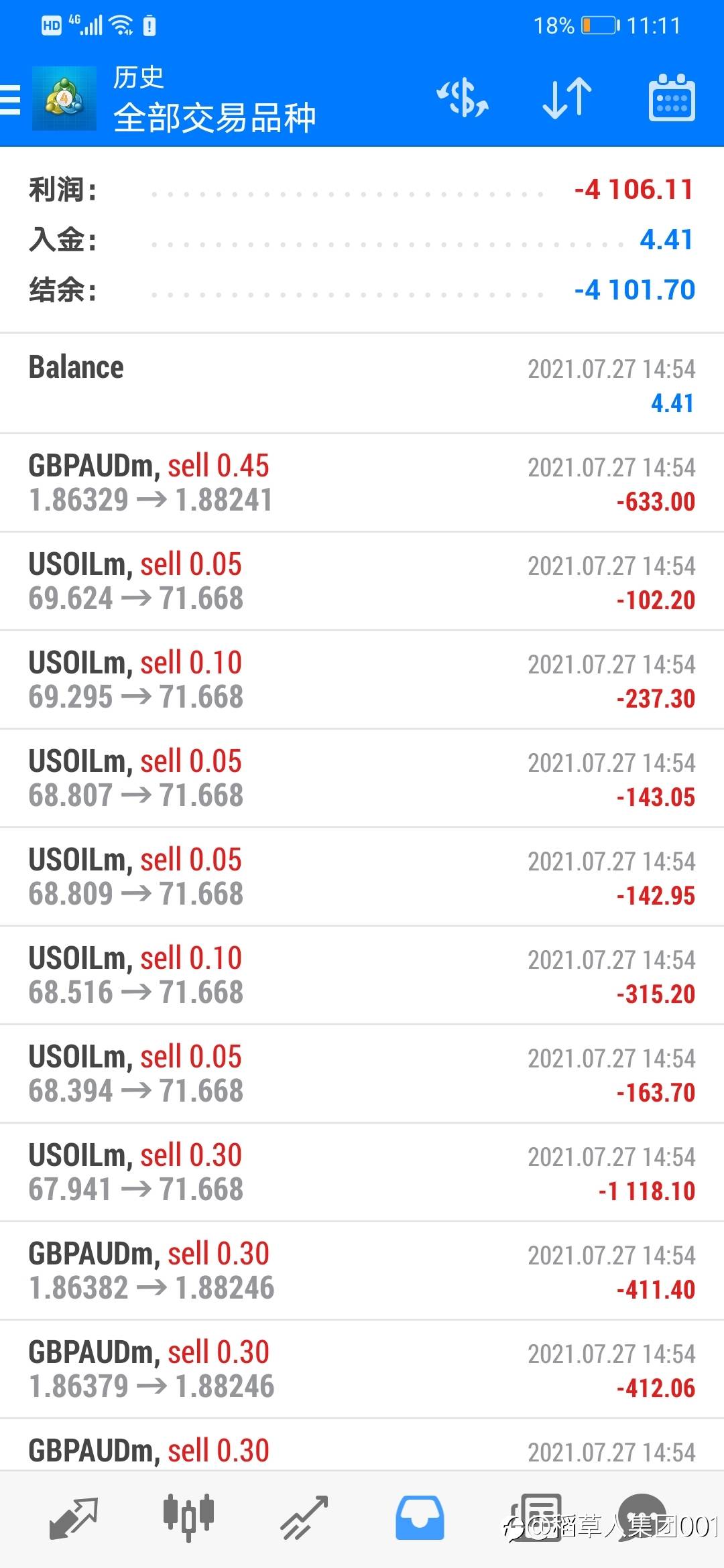Image resolution: width=724 pixels, height=1568 pixels.
Task: Expand the USOILm trade opened at 68.516
Action: (x=362, y=976)
